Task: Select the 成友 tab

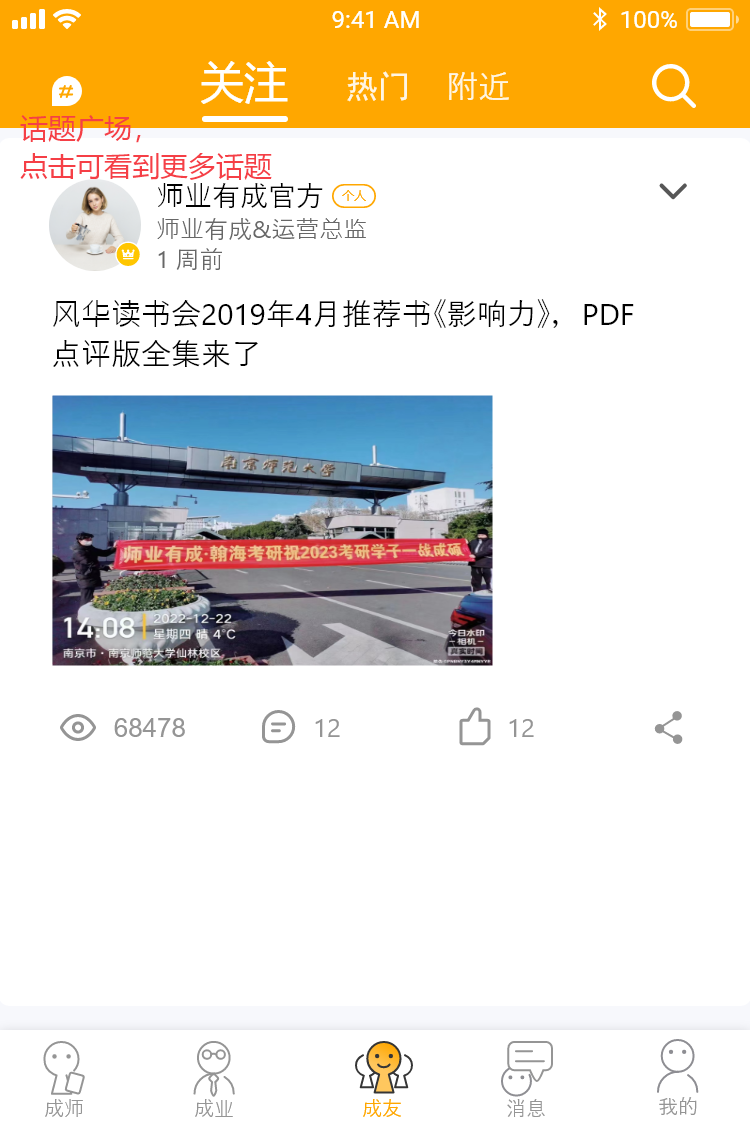Action: click(x=382, y=1078)
